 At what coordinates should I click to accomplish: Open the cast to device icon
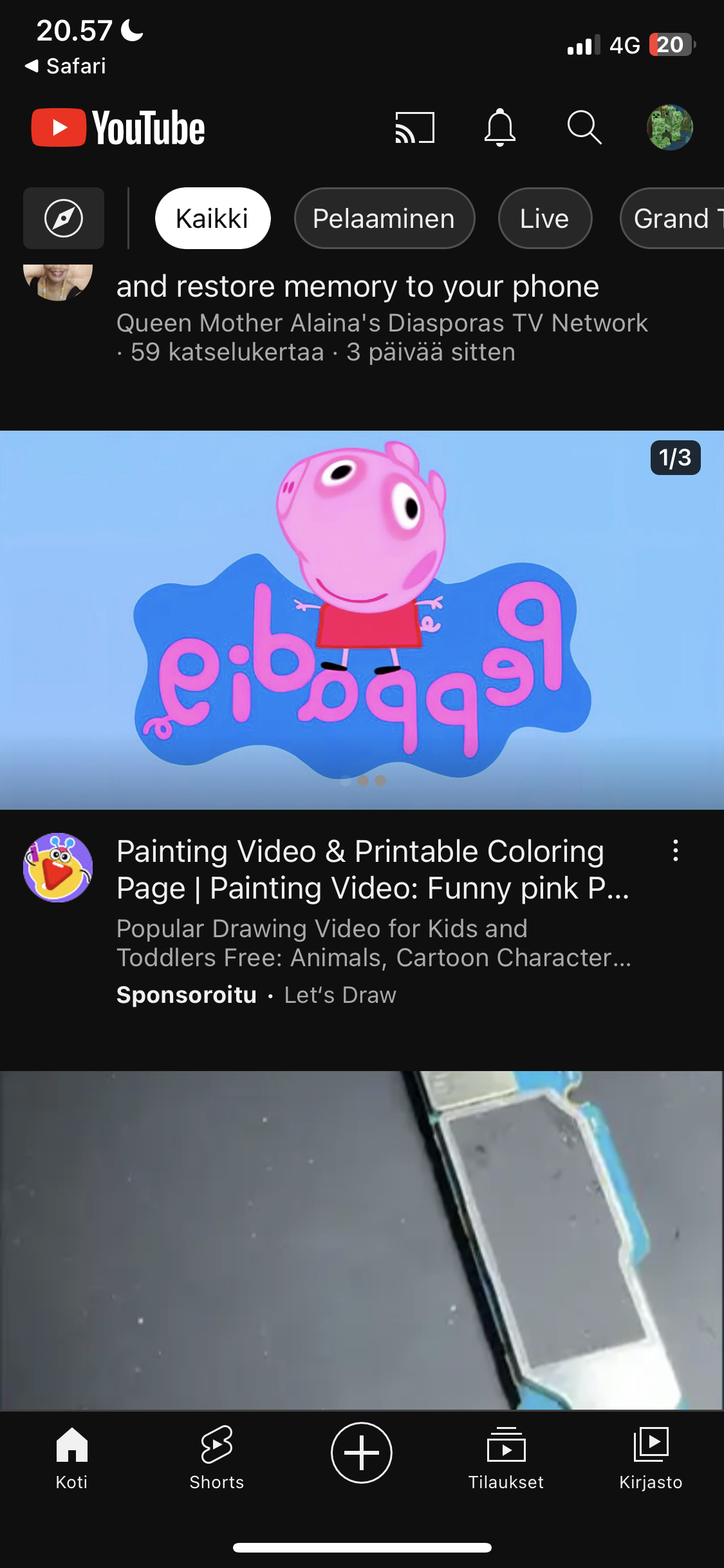(415, 127)
